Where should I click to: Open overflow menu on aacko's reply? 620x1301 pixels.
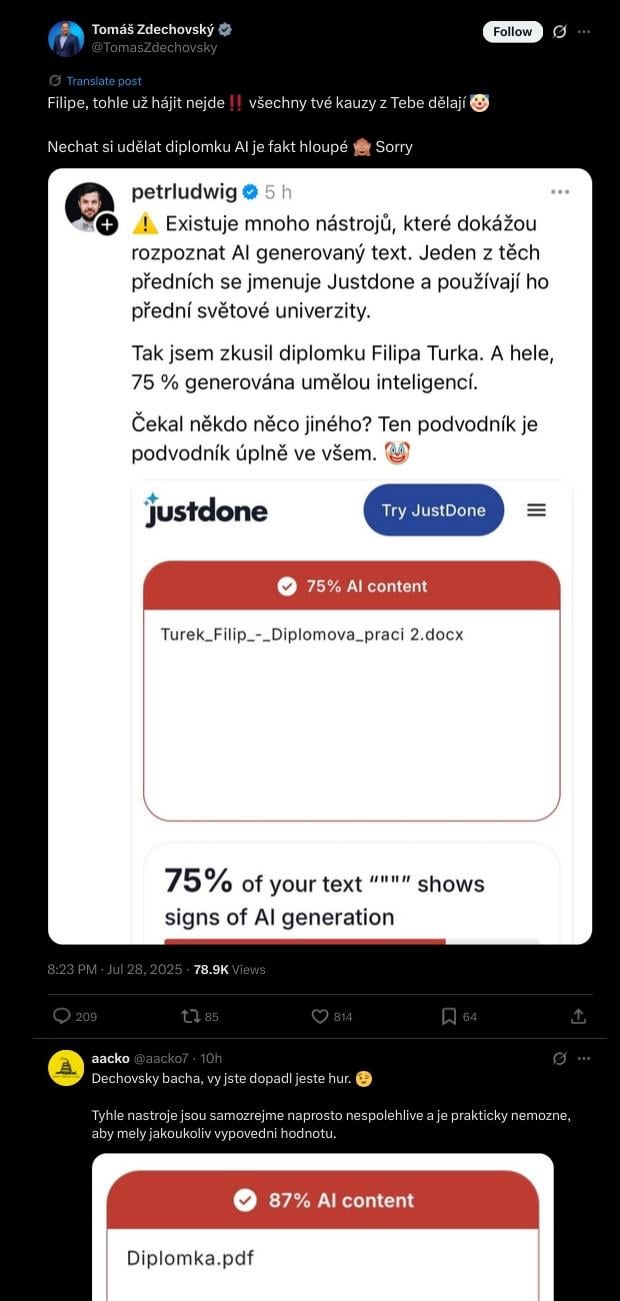coord(584,1058)
